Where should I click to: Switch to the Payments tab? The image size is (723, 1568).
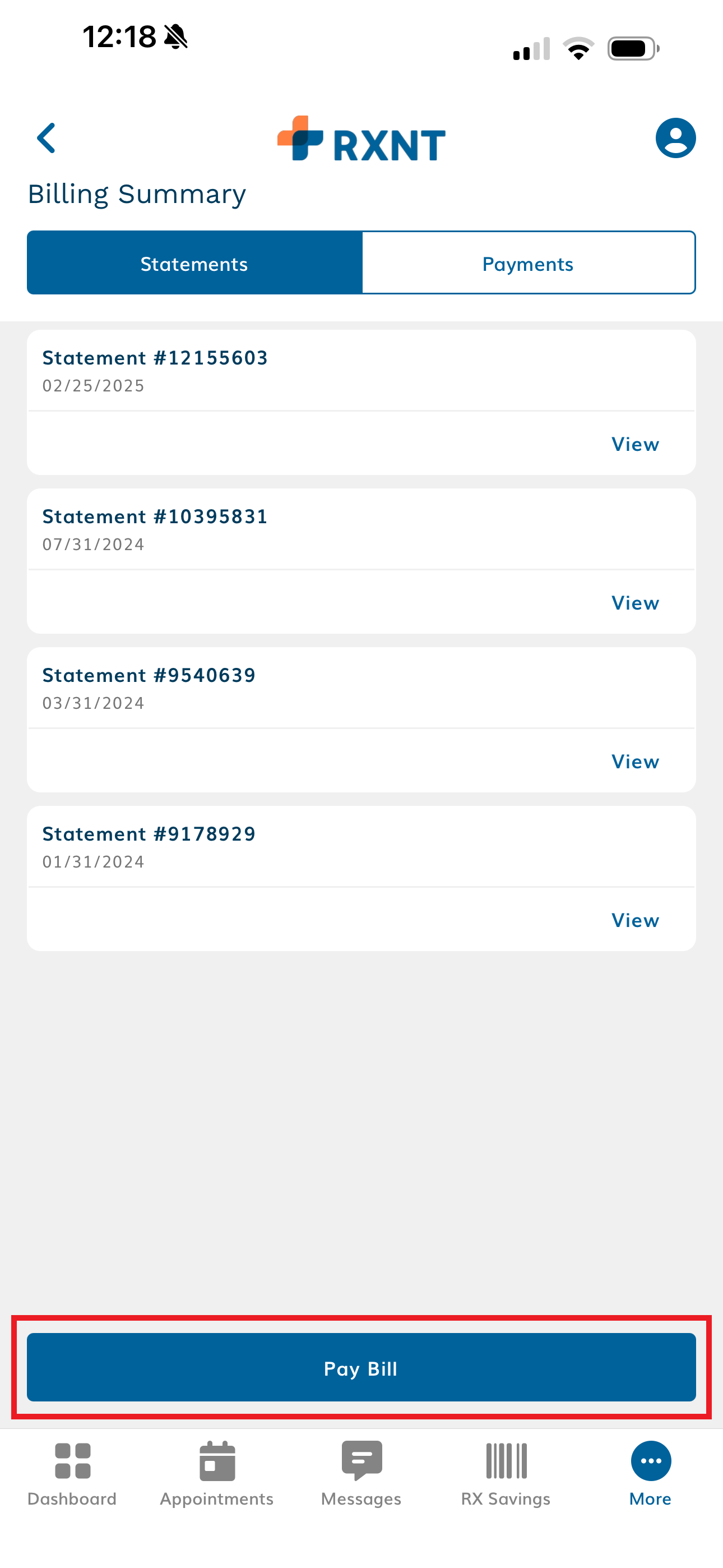pyautogui.click(x=527, y=264)
